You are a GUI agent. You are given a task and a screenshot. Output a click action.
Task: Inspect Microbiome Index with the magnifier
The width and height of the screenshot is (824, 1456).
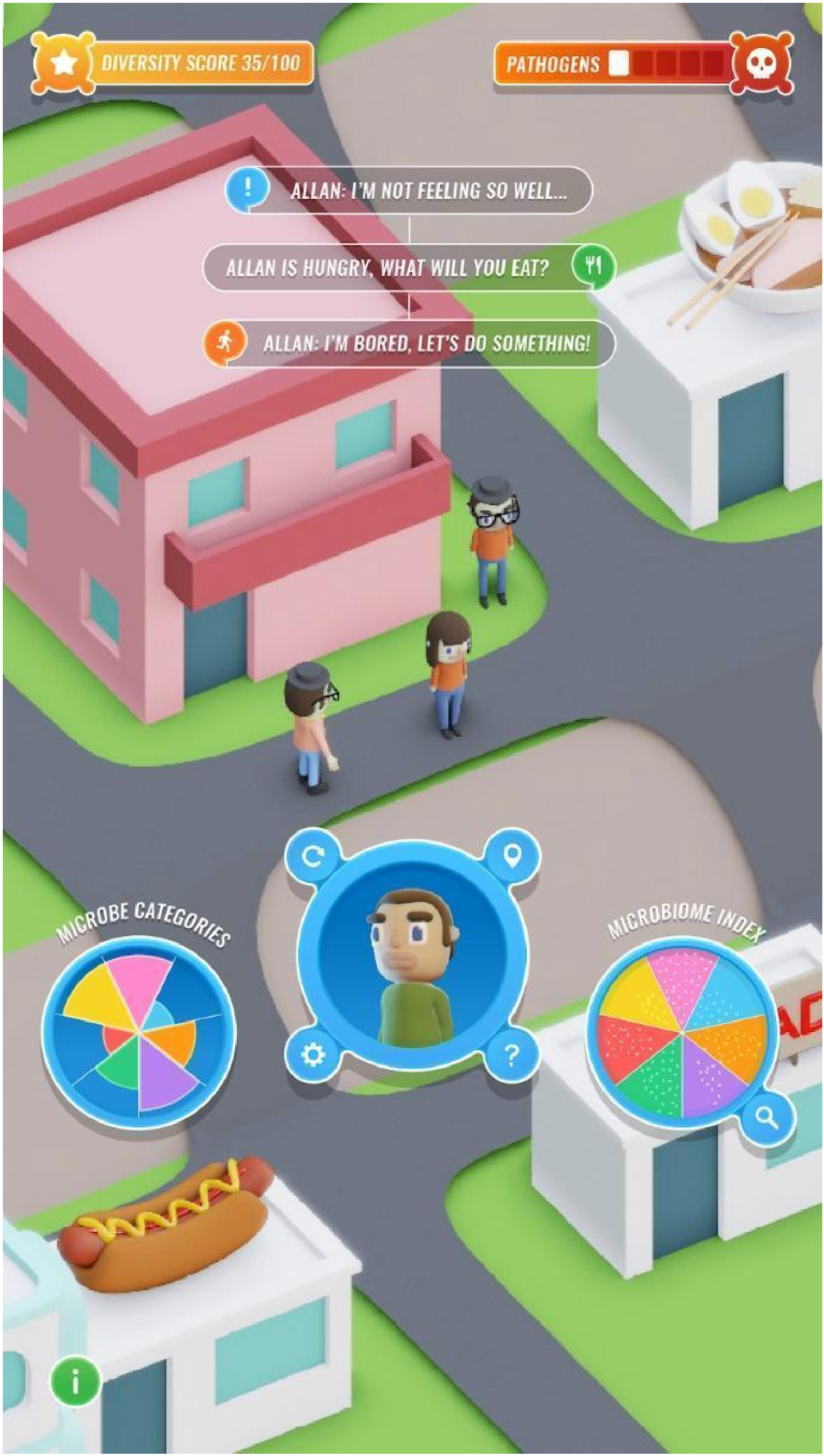click(766, 1116)
